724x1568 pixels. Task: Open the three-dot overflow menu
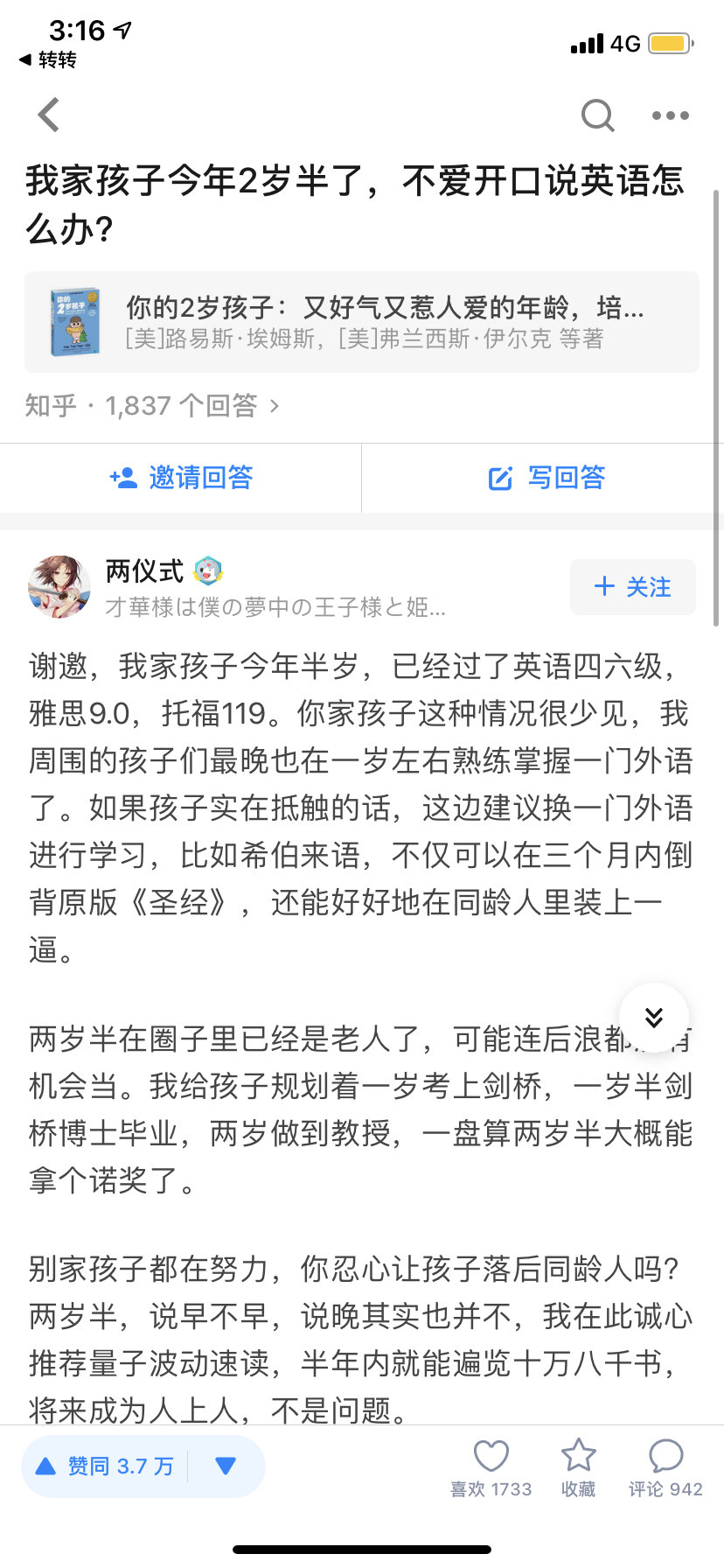(x=671, y=115)
